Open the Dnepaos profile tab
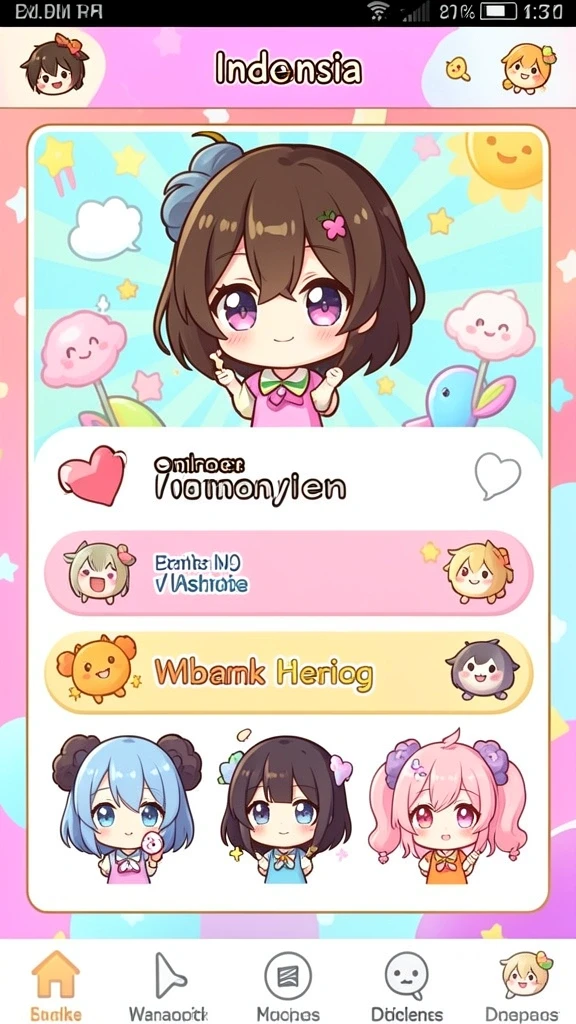 526,985
